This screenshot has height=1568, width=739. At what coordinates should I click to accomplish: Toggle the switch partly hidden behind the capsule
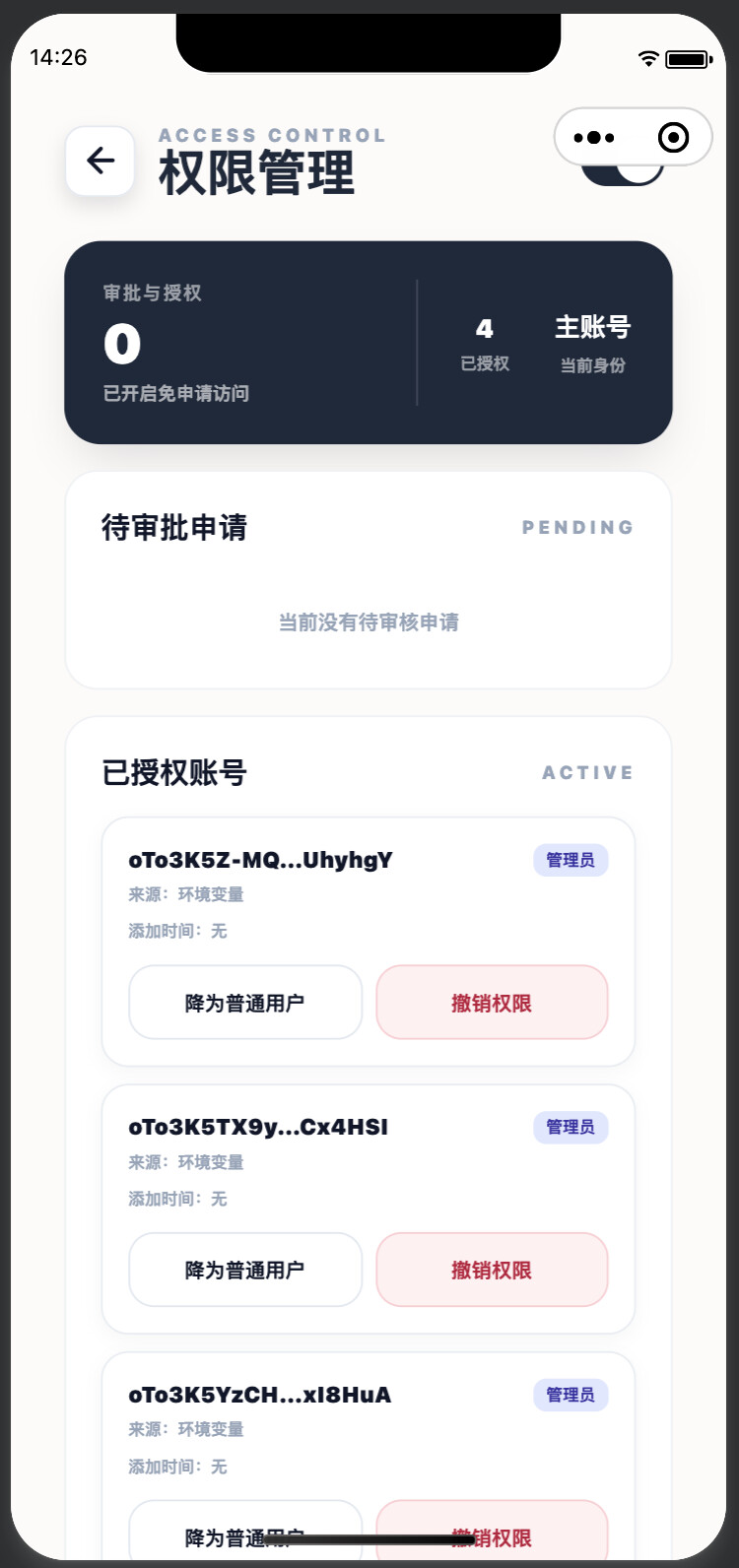[x=623, y=173]
